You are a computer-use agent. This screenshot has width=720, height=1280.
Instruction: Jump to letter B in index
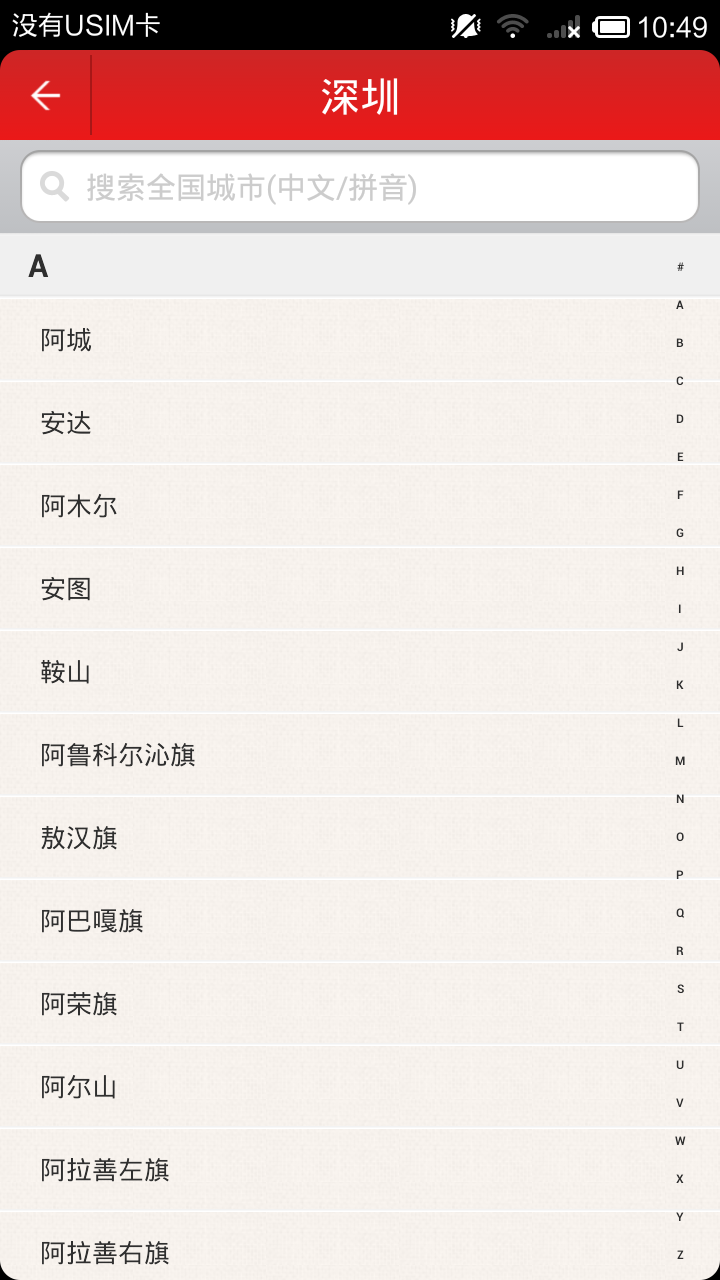[x=680, y=343]
